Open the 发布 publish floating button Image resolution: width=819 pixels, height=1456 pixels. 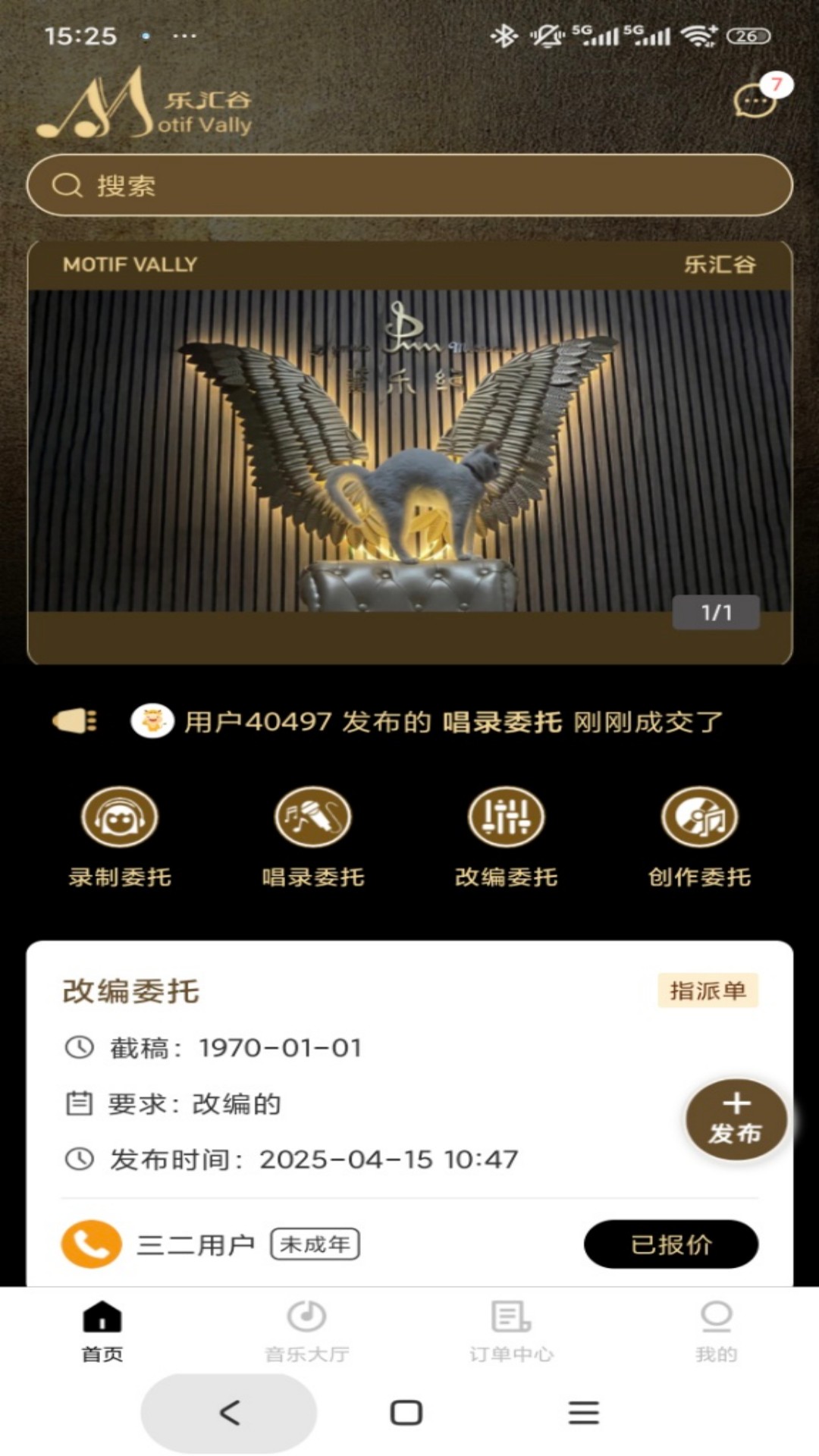click(734, 1119)
